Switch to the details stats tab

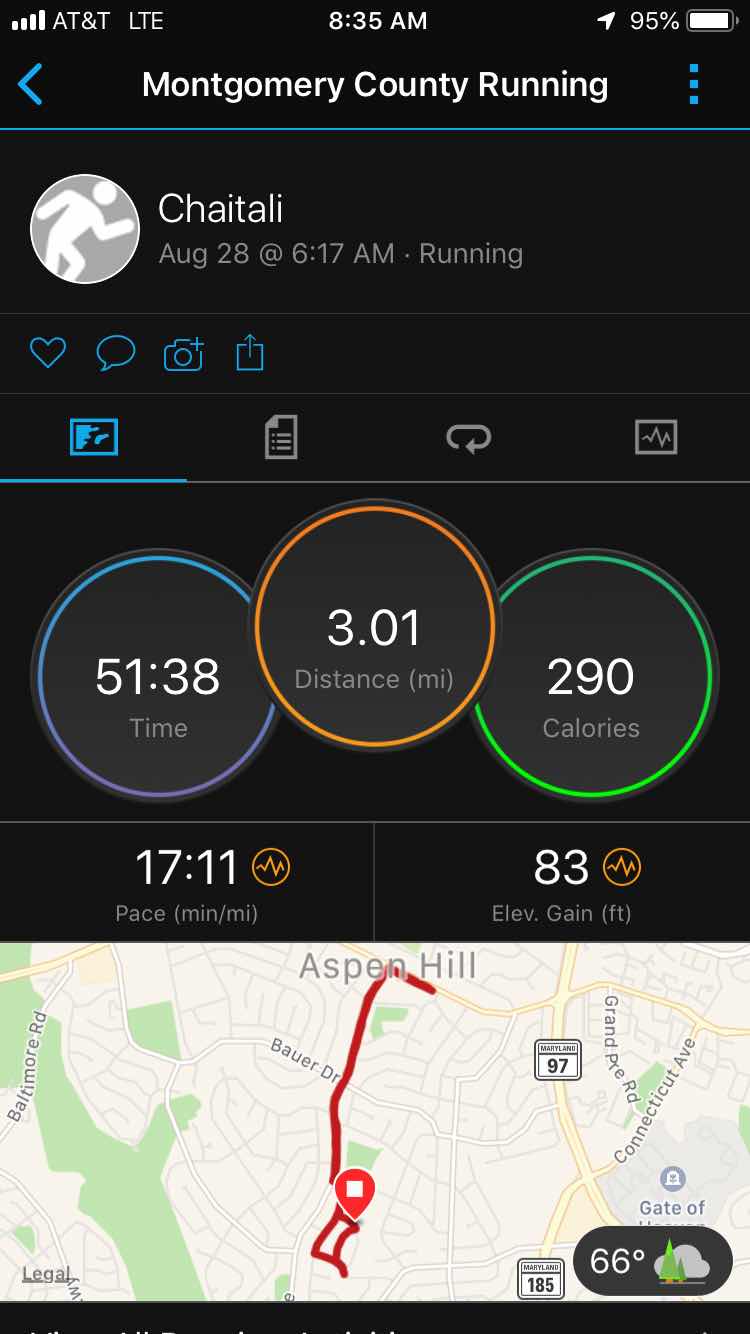click(x=281, y=438)
